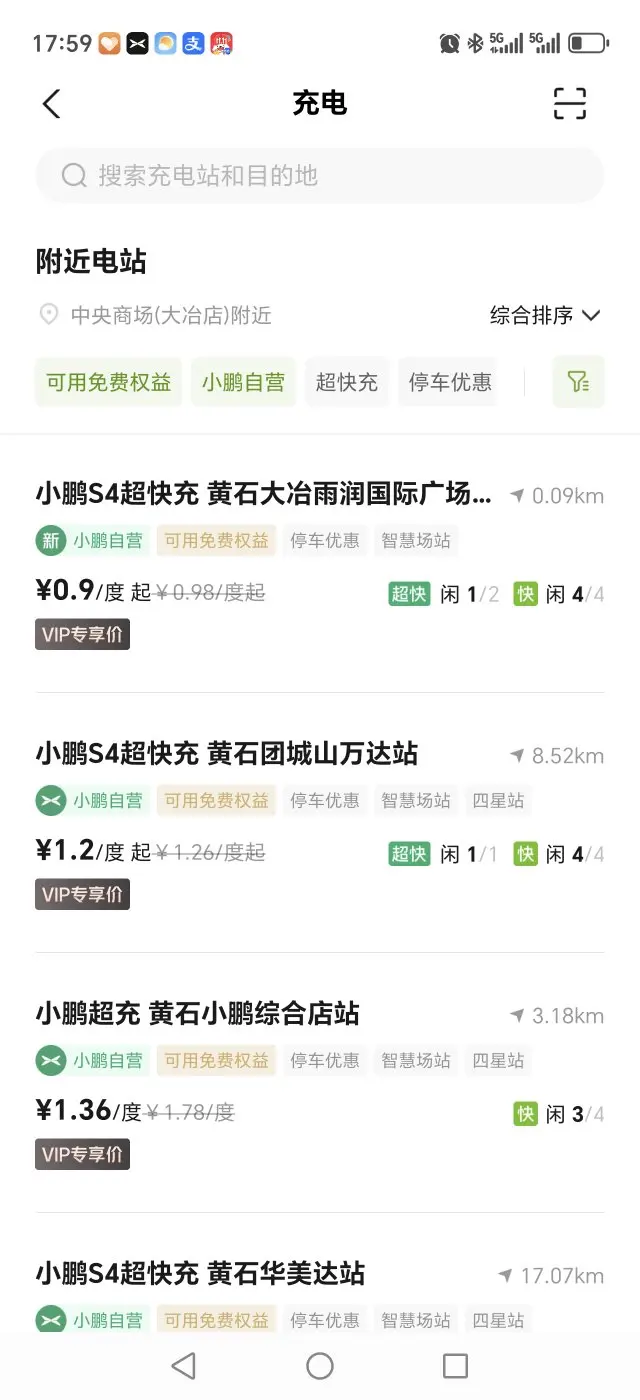Open 黄石团城山万达站 station card
Viewport: 640px width, 1400px height.
coord(320,824)
